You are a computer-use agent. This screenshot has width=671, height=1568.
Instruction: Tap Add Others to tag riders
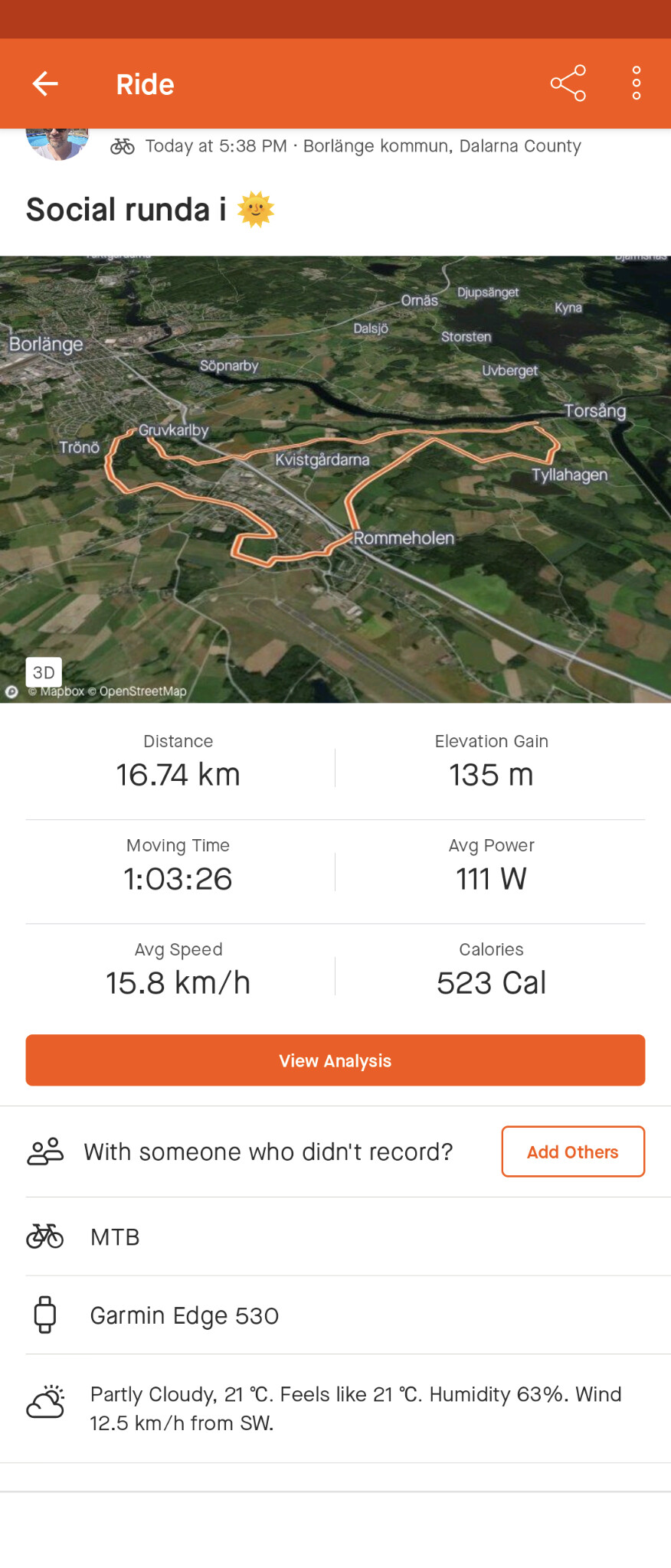click(572, 1151)
